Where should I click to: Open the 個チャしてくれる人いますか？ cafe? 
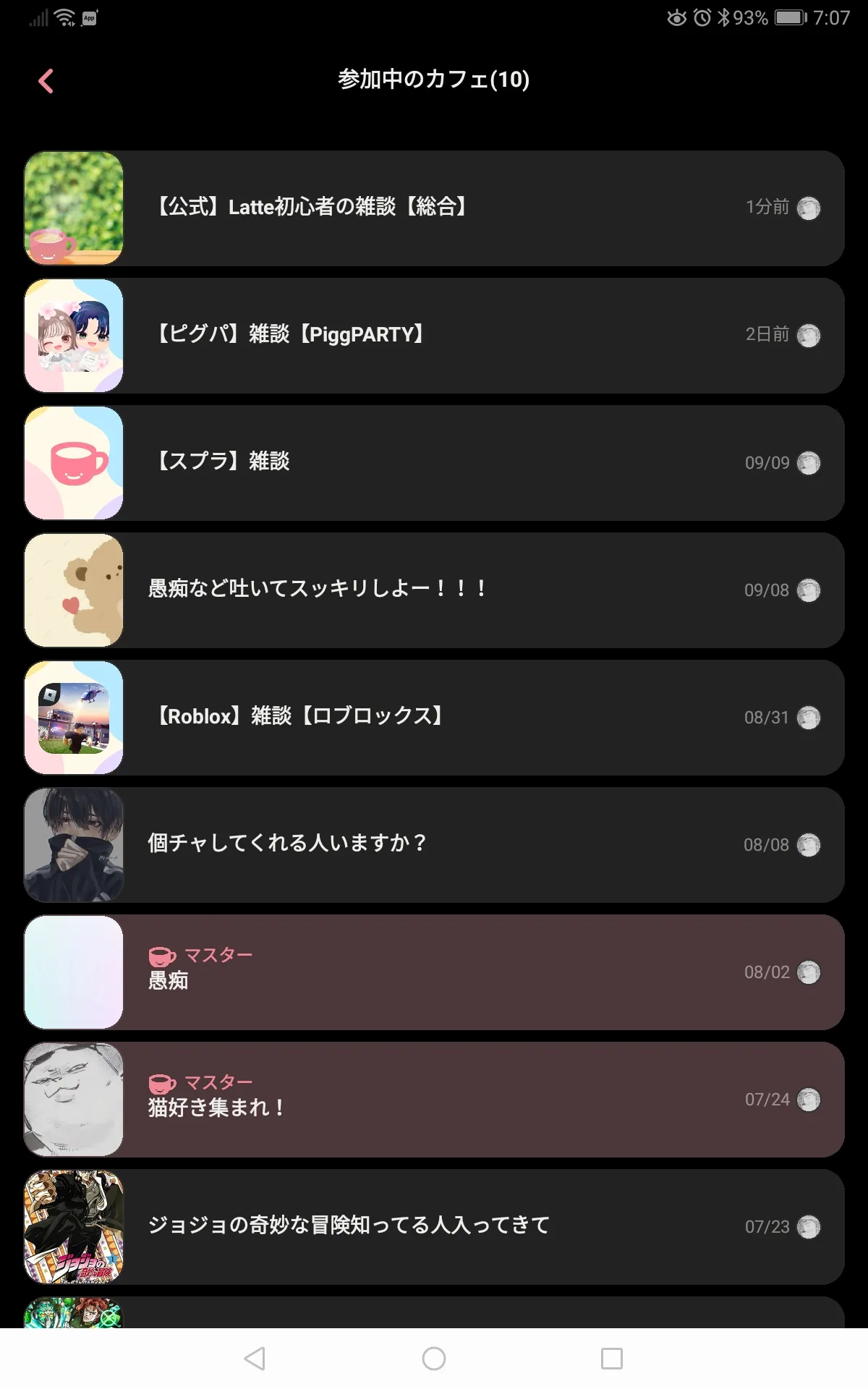coord(434,845)
